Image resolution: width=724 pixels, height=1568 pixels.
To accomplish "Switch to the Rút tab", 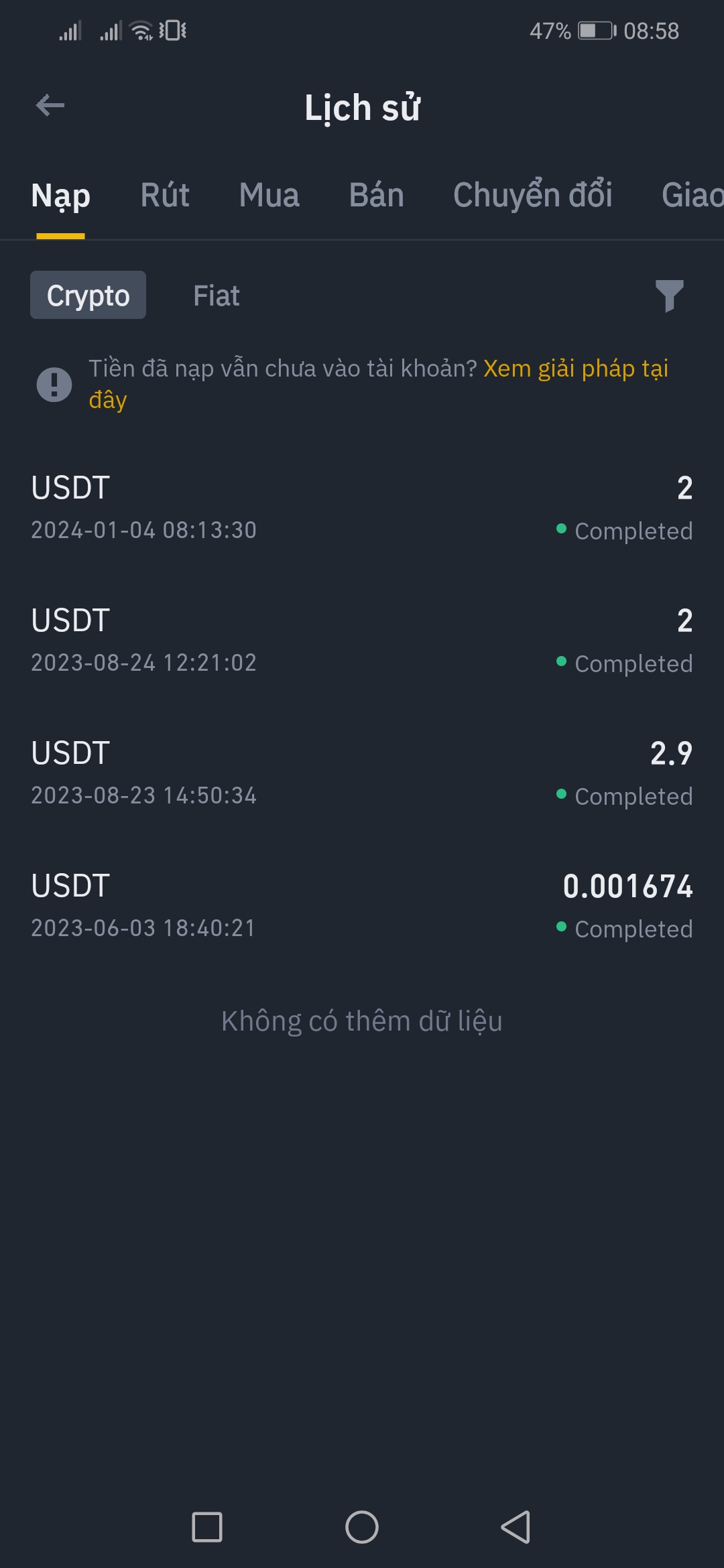I will [x=165, y=196].
